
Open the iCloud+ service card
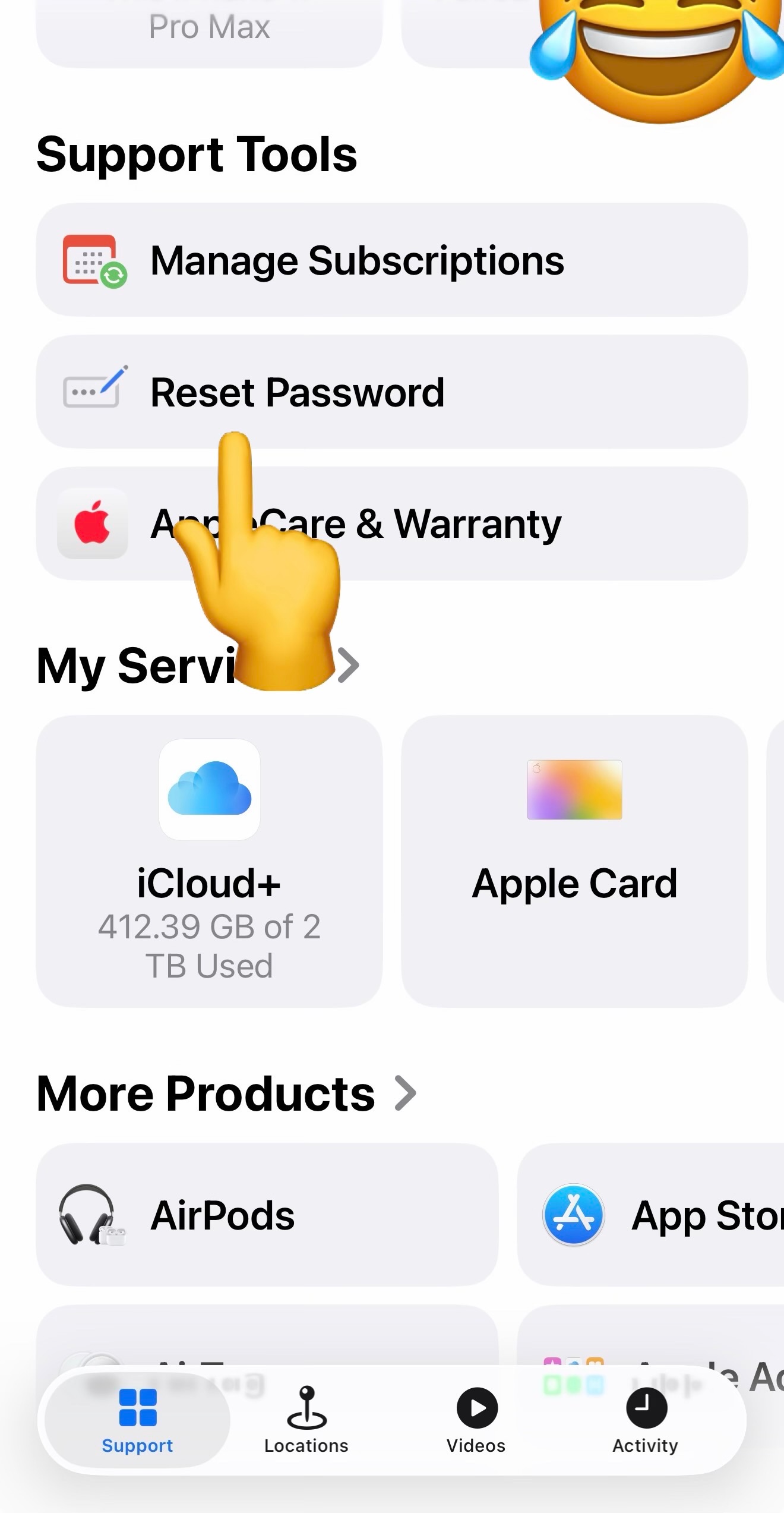coord(209,860)
